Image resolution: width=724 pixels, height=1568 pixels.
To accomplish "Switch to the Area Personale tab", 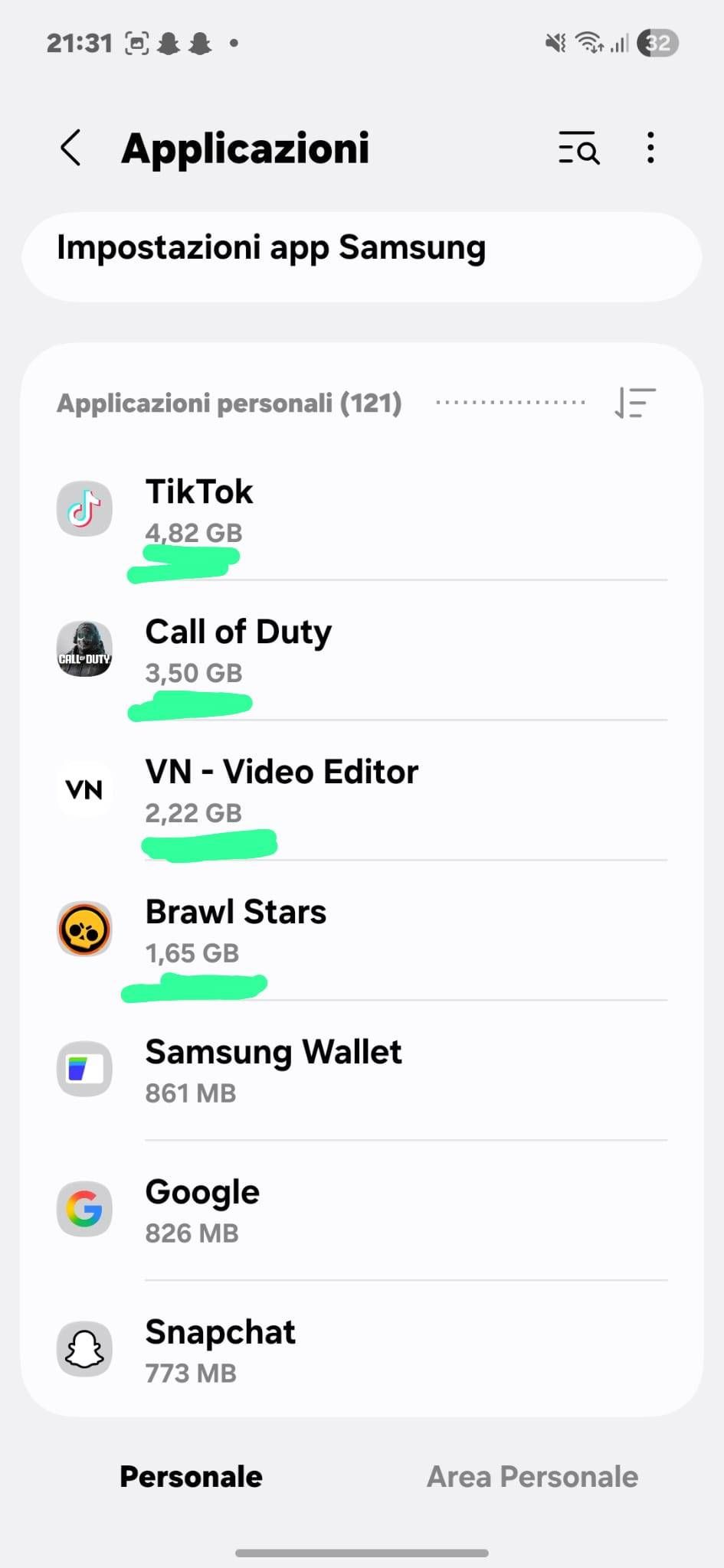I will [532, 1476].
